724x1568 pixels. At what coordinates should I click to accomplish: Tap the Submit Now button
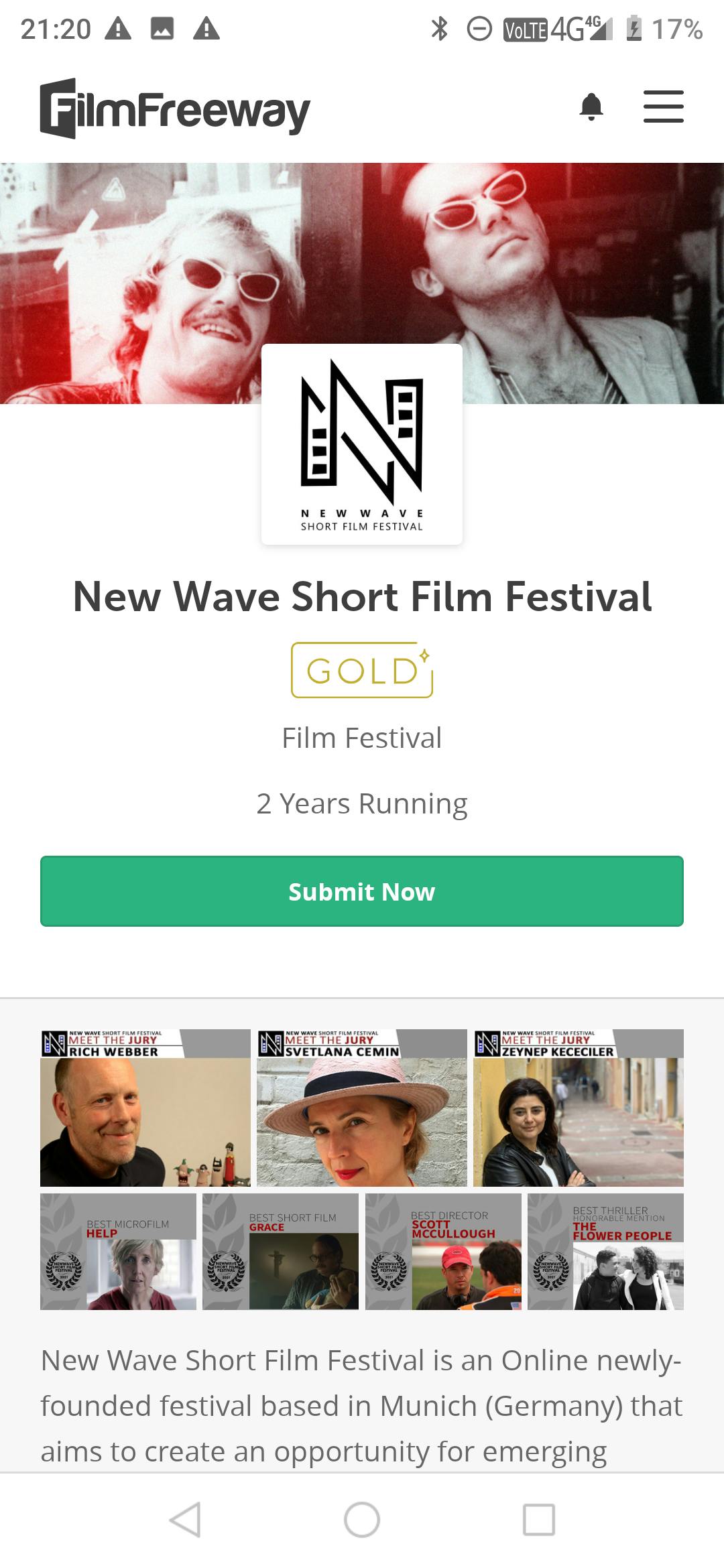pos(362,891)
